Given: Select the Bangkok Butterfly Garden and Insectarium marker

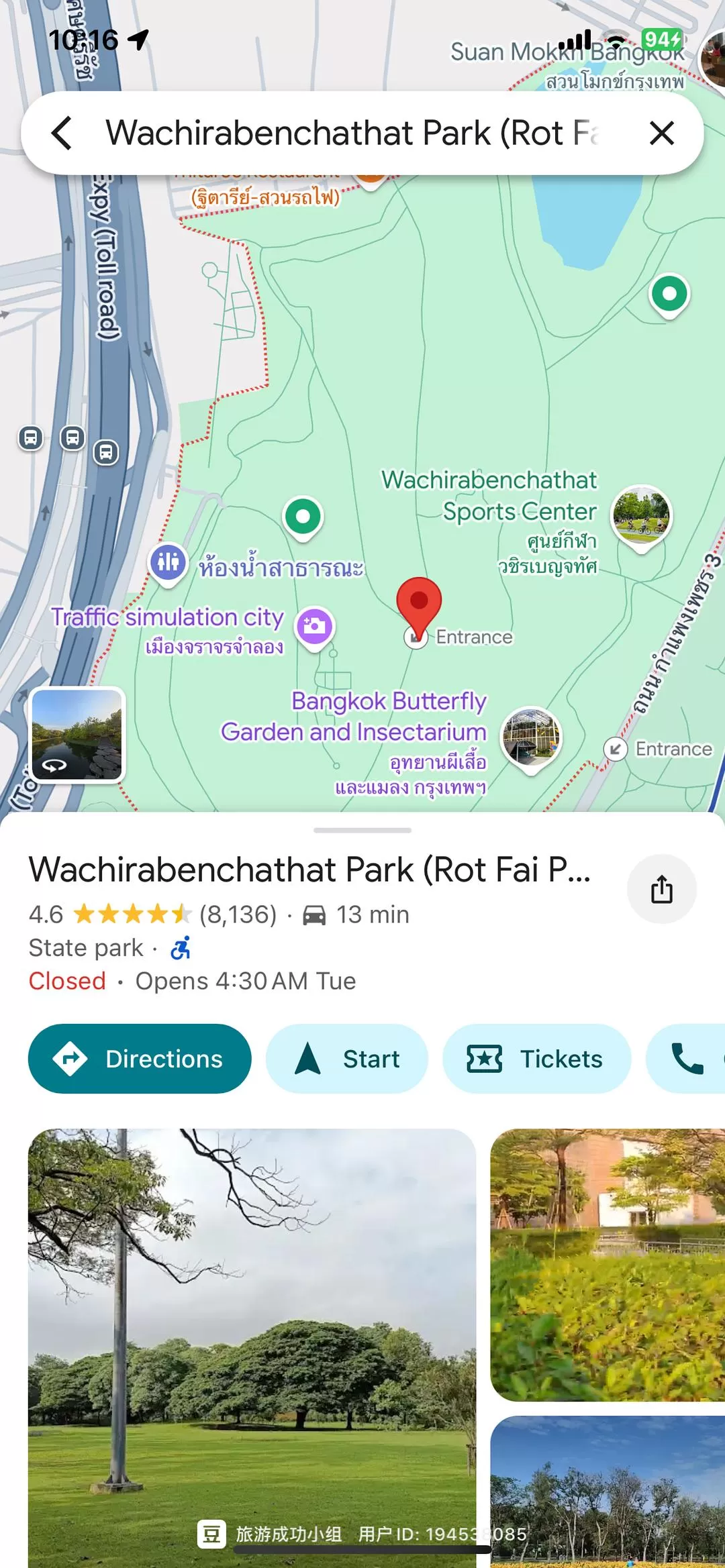Looking at the screenshot, I should coord(530,736).
